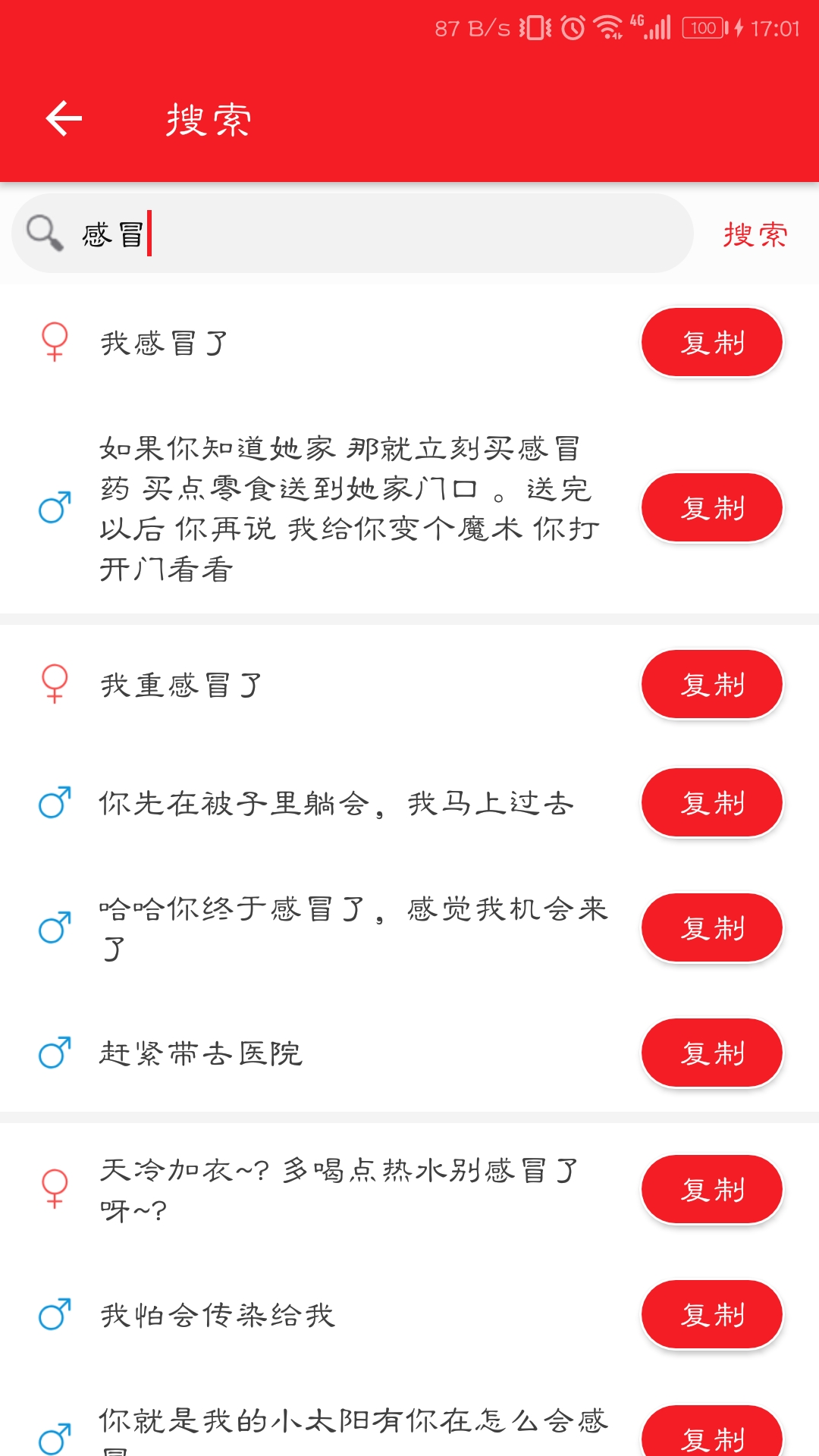Tap 复制 beside 哈哈你终于感冒了
The image size is (819, 1456).
point(711,927)
